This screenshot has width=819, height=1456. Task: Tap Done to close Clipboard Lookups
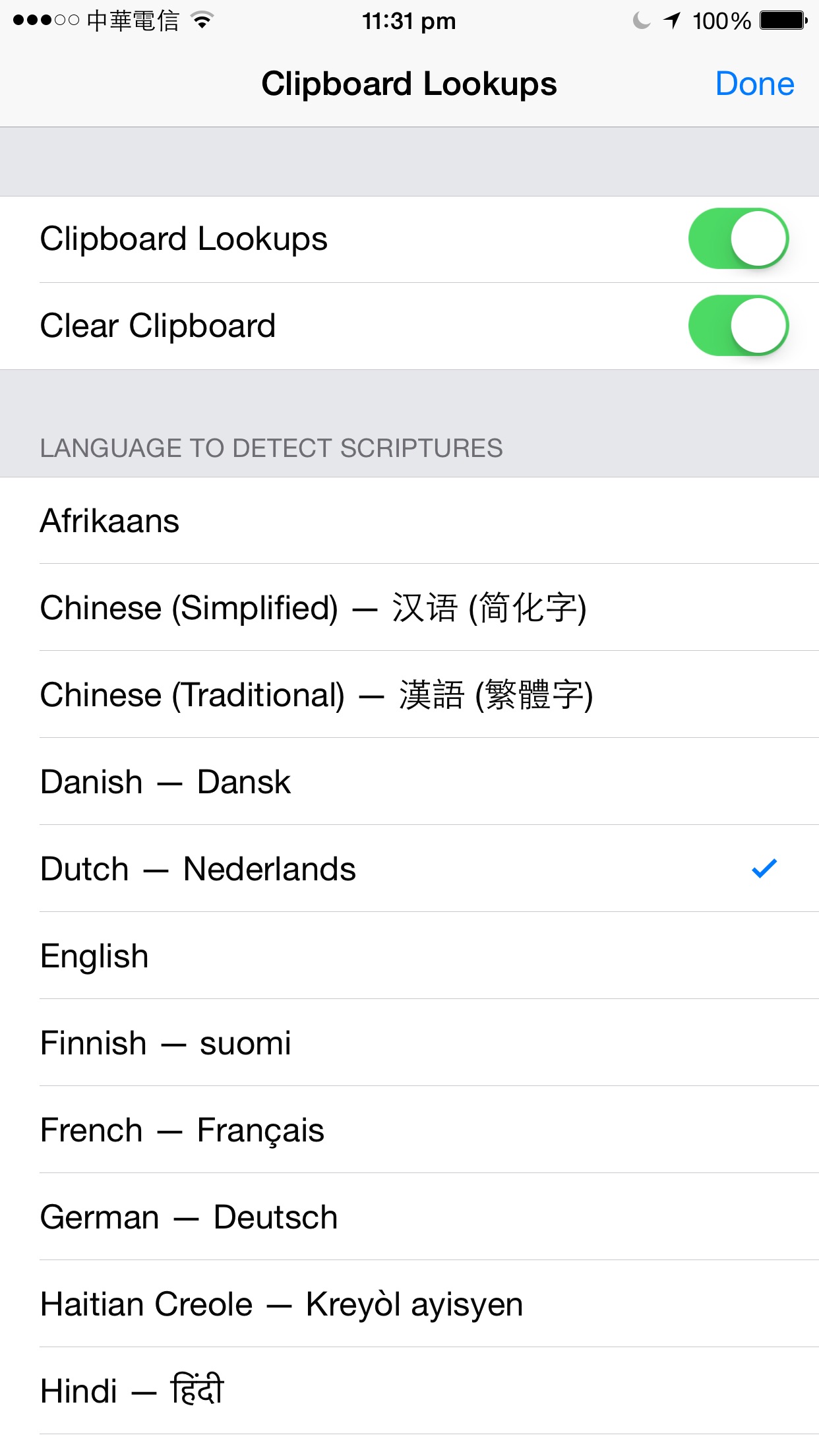[x=754, y=84]
